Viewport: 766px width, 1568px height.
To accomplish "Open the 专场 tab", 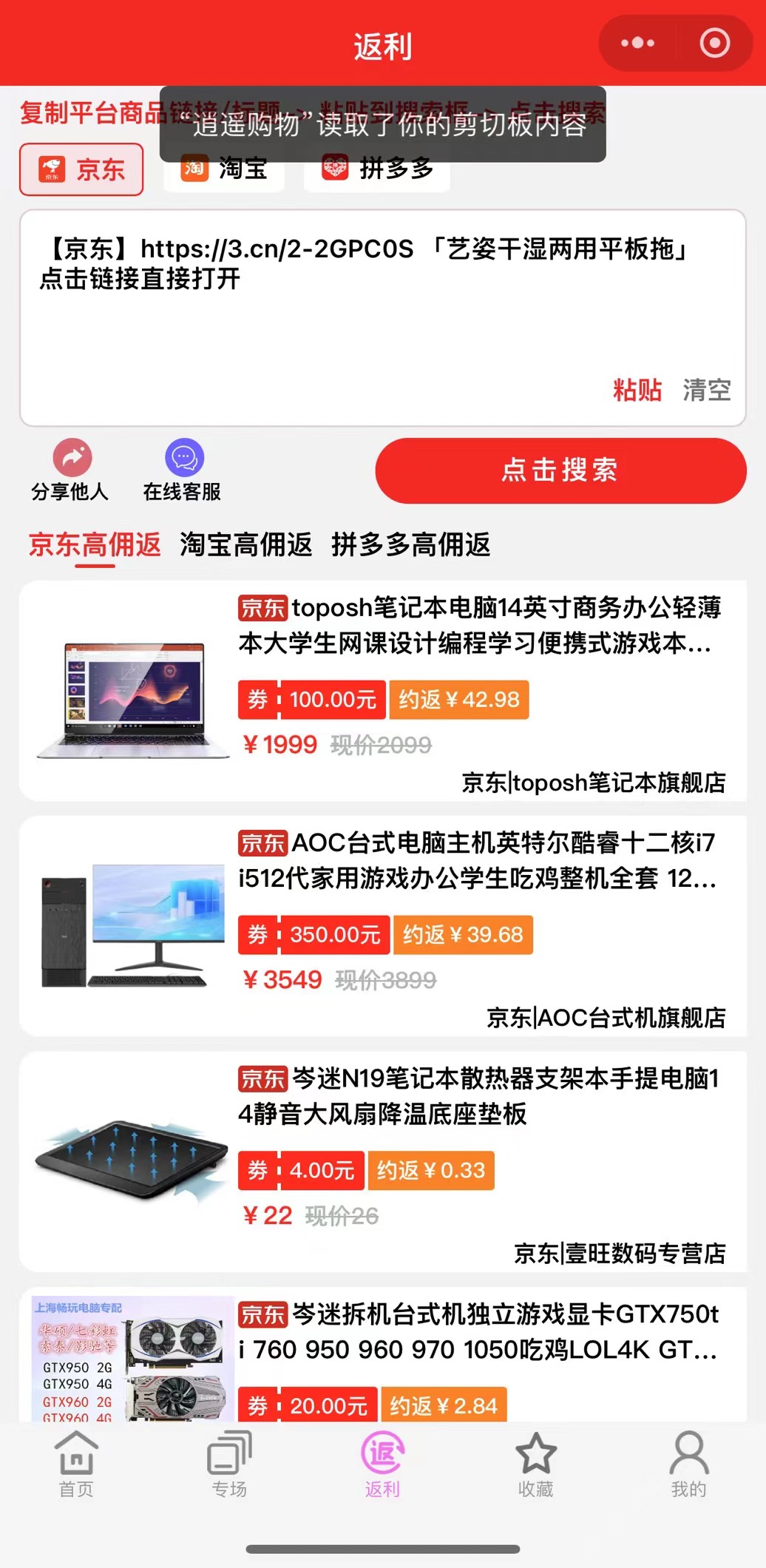I will coord(229,1464).
